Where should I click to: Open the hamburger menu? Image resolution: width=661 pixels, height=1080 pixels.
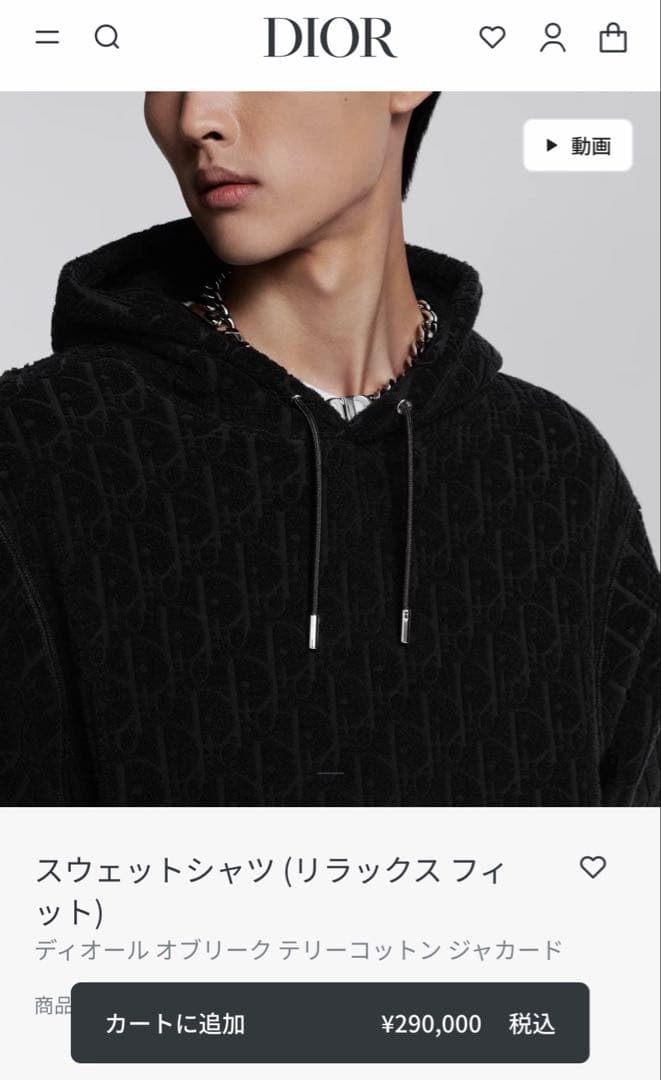(x=47, y=38)
